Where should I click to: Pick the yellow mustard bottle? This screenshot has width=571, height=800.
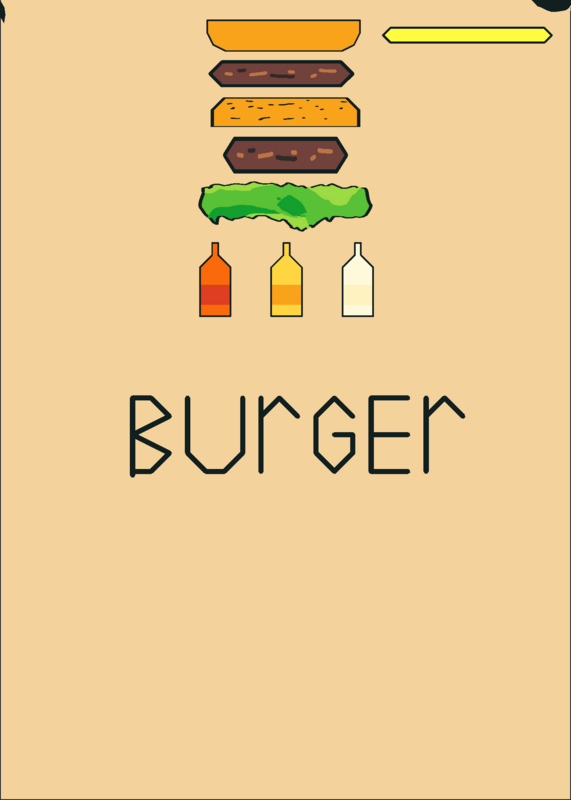click(x=286, y=280)
